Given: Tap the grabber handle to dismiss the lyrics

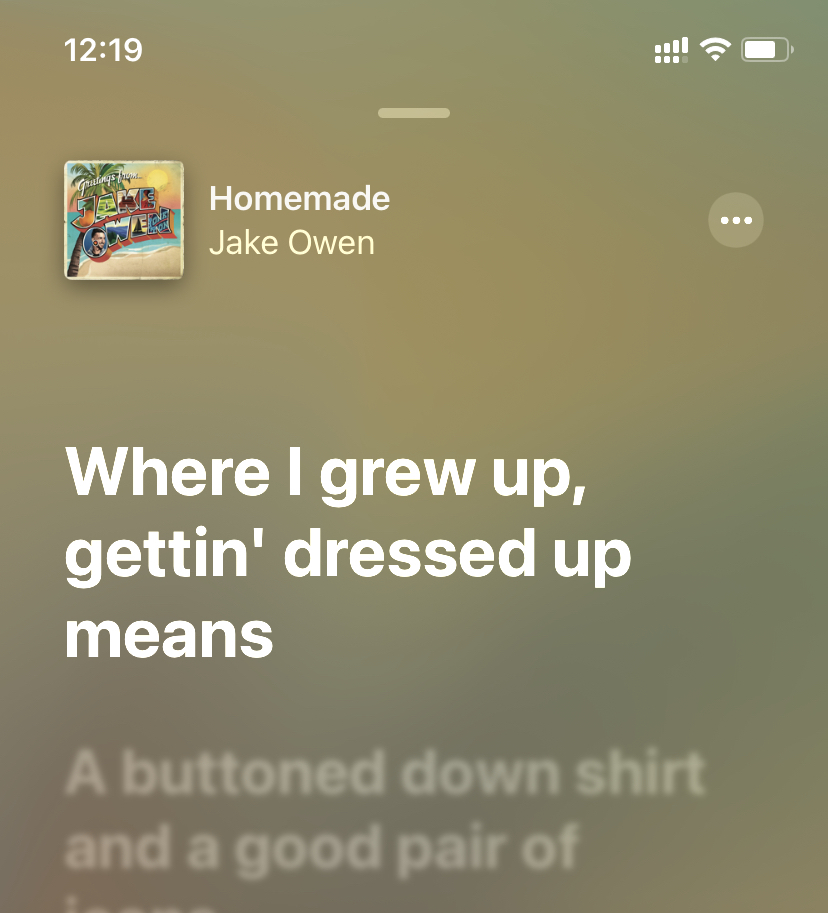Looking at the screenshot, I should pyautogui.click(x=414, y=113).
